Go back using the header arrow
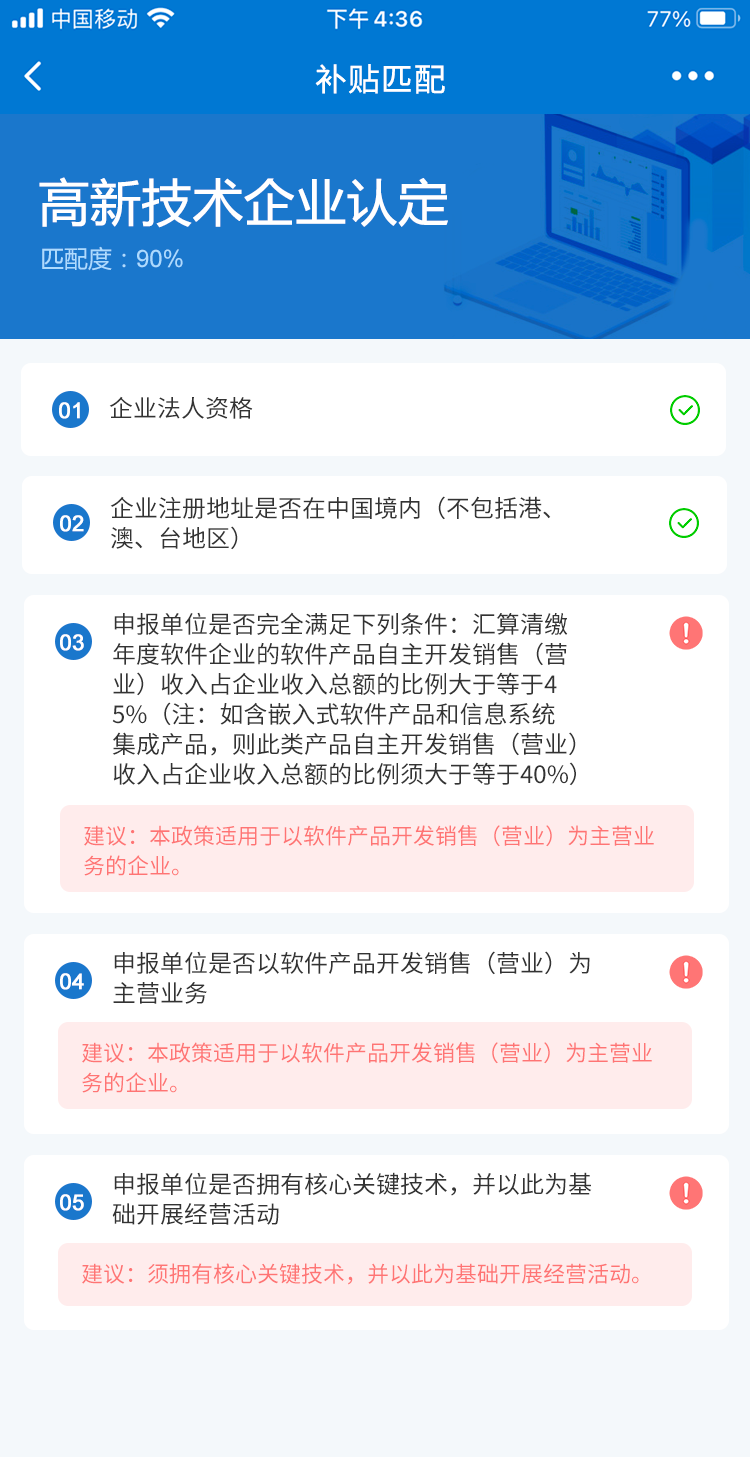 point(33,76)
